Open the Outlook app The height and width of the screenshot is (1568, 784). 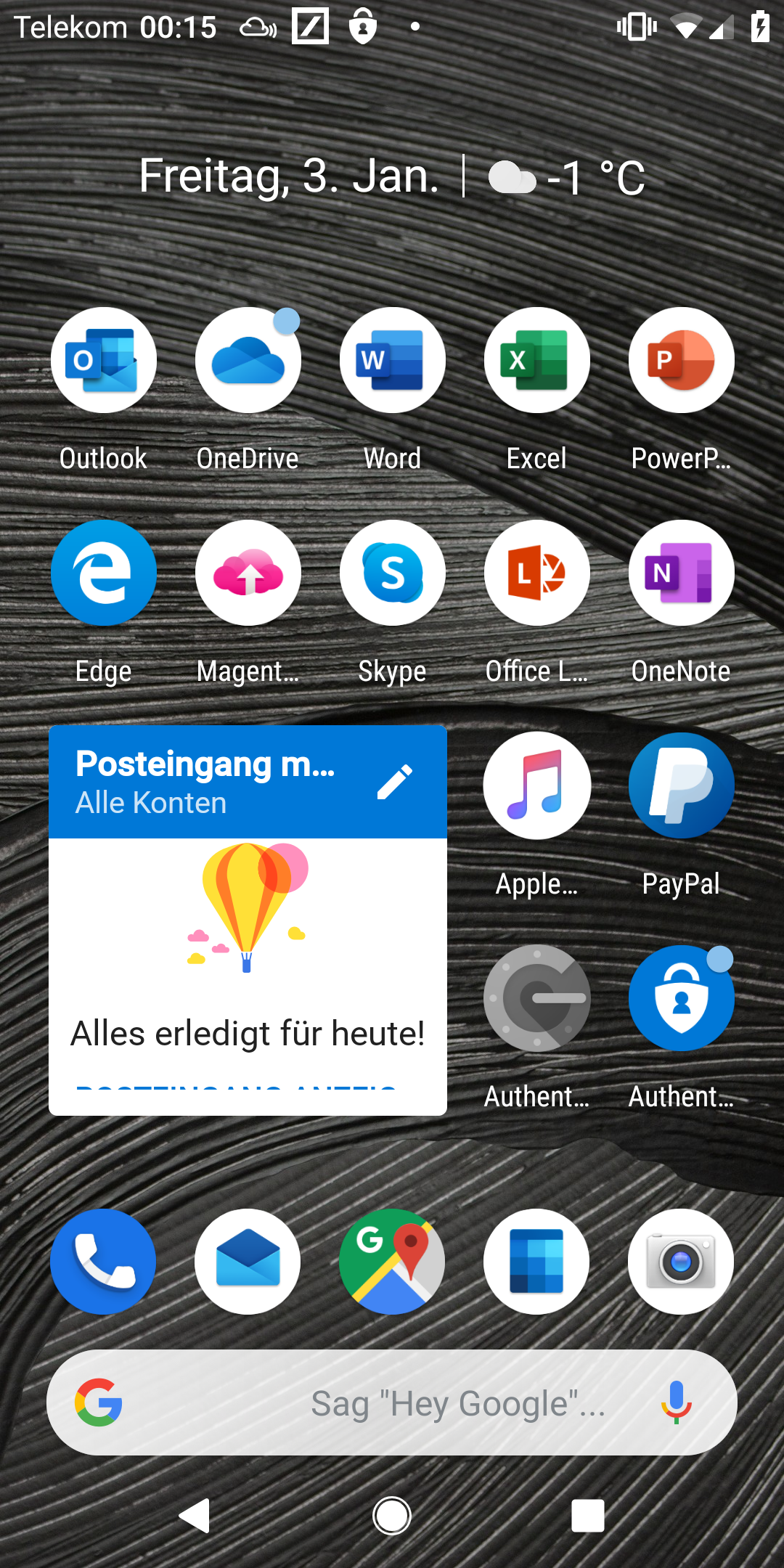tap(104, 361)
